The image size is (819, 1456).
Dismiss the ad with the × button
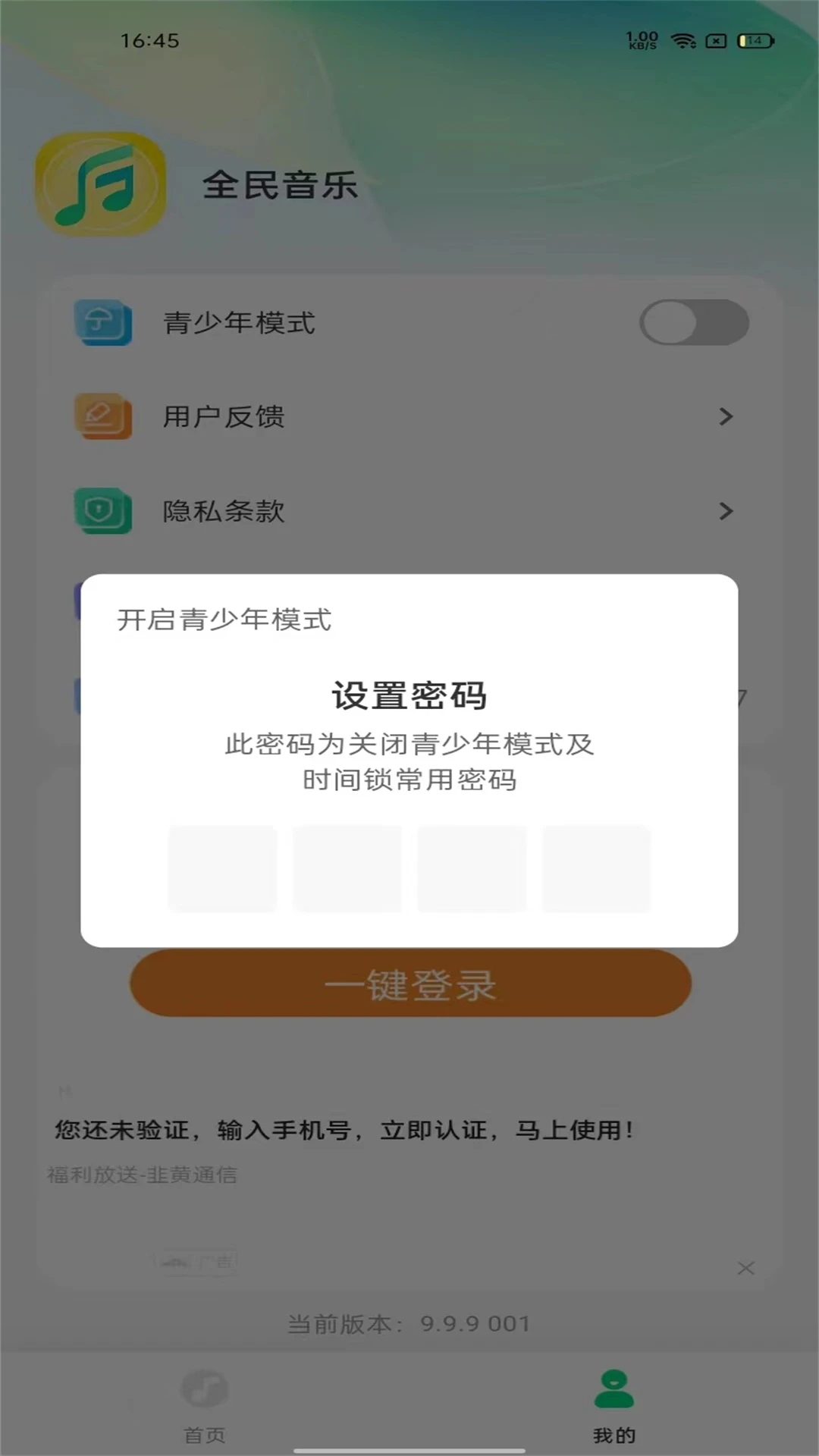click(745, 1266)
